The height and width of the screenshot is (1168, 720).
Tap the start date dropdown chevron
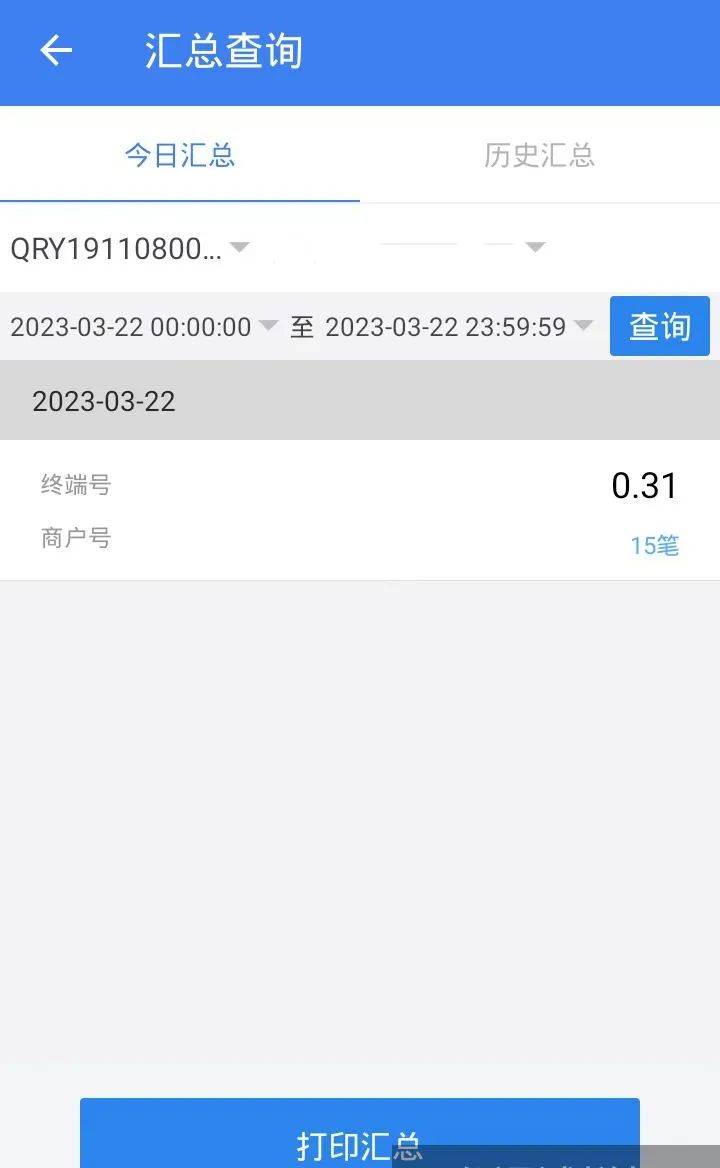click(x=268, y=326)
